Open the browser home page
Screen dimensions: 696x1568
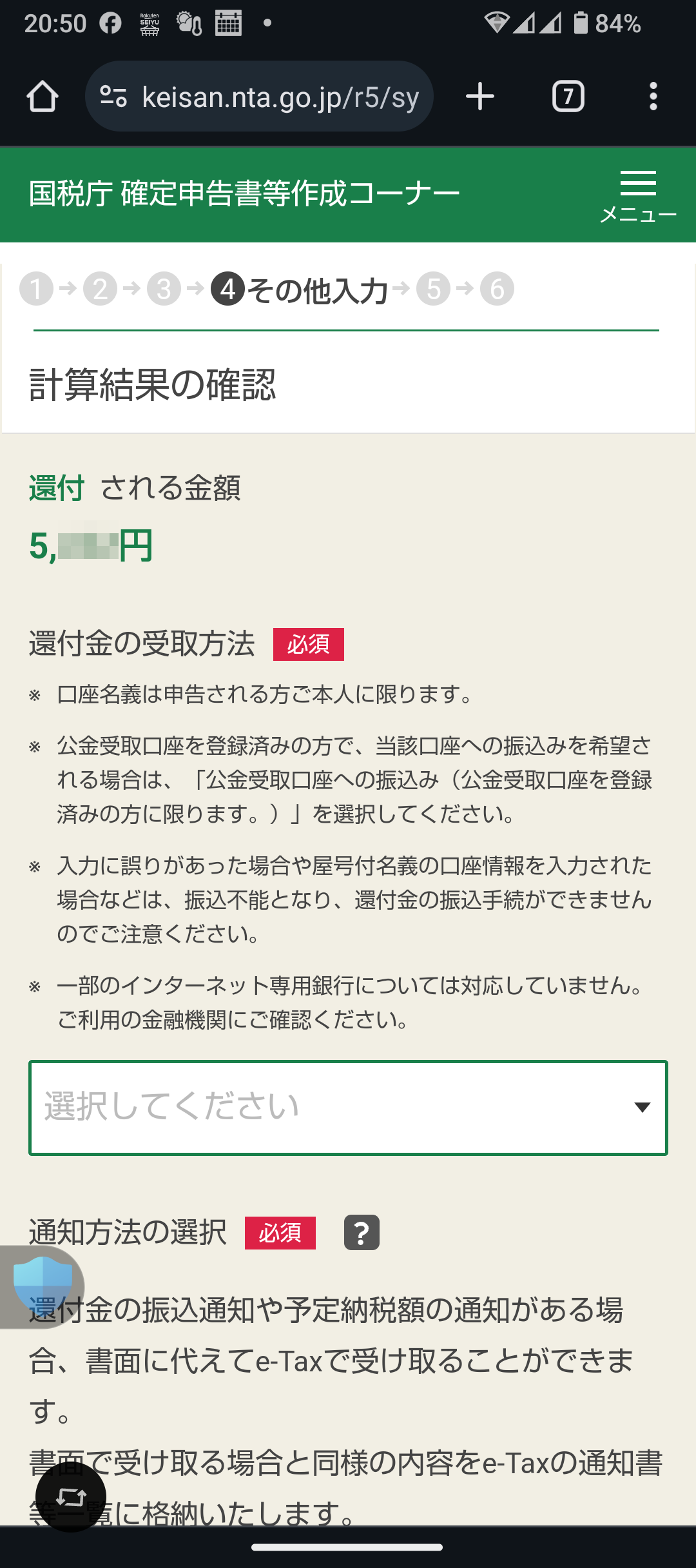coord(43,97)
